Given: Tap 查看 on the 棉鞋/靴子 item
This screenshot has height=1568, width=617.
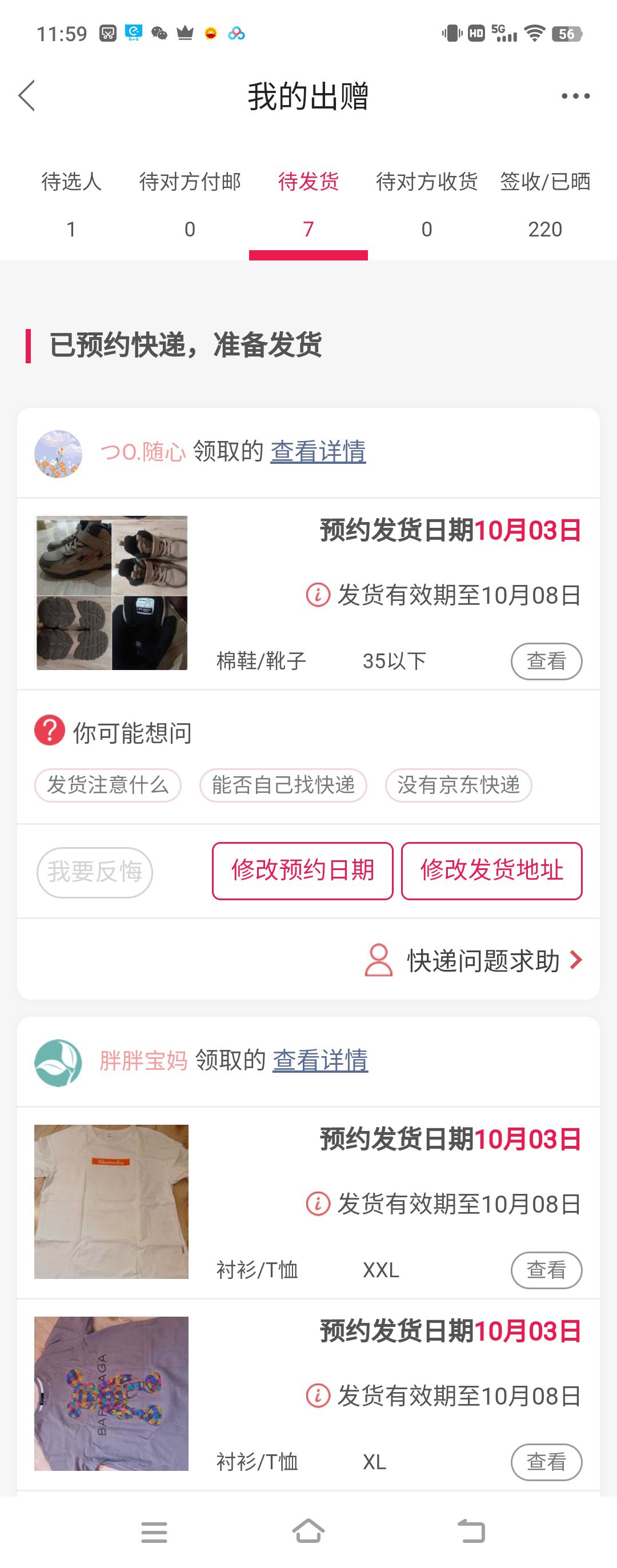Looking at the screenshot, I should click(x=546, y=661).
